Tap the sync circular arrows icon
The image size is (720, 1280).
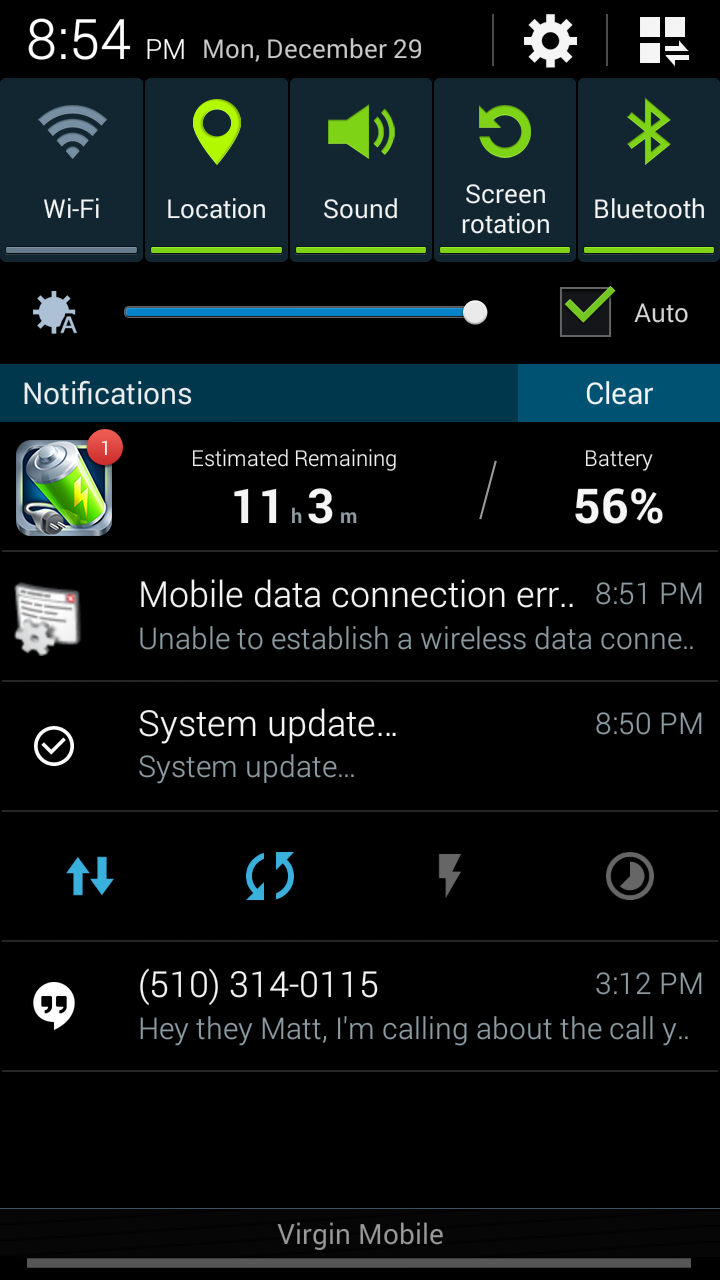pos(270,876)
